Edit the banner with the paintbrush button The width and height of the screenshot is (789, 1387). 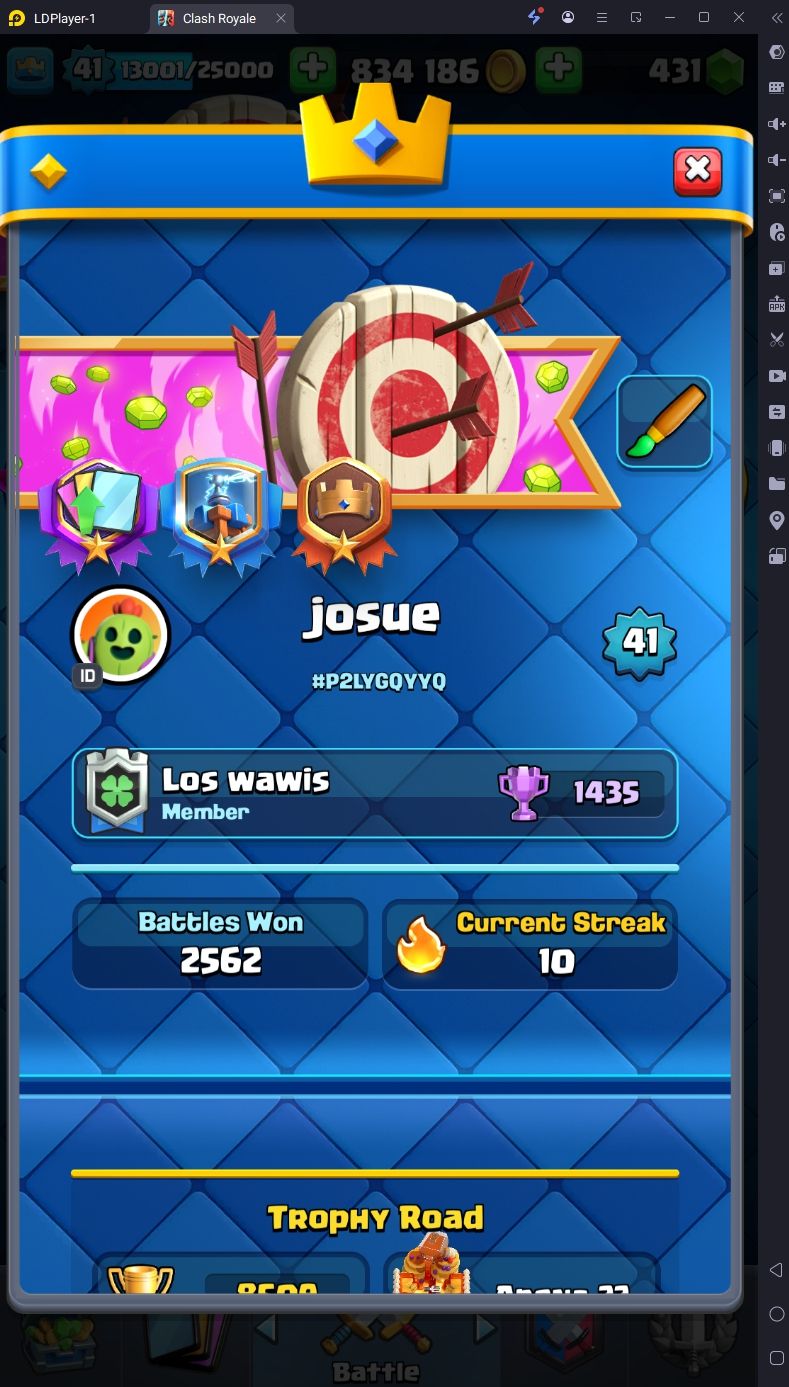tap(665, 422)
